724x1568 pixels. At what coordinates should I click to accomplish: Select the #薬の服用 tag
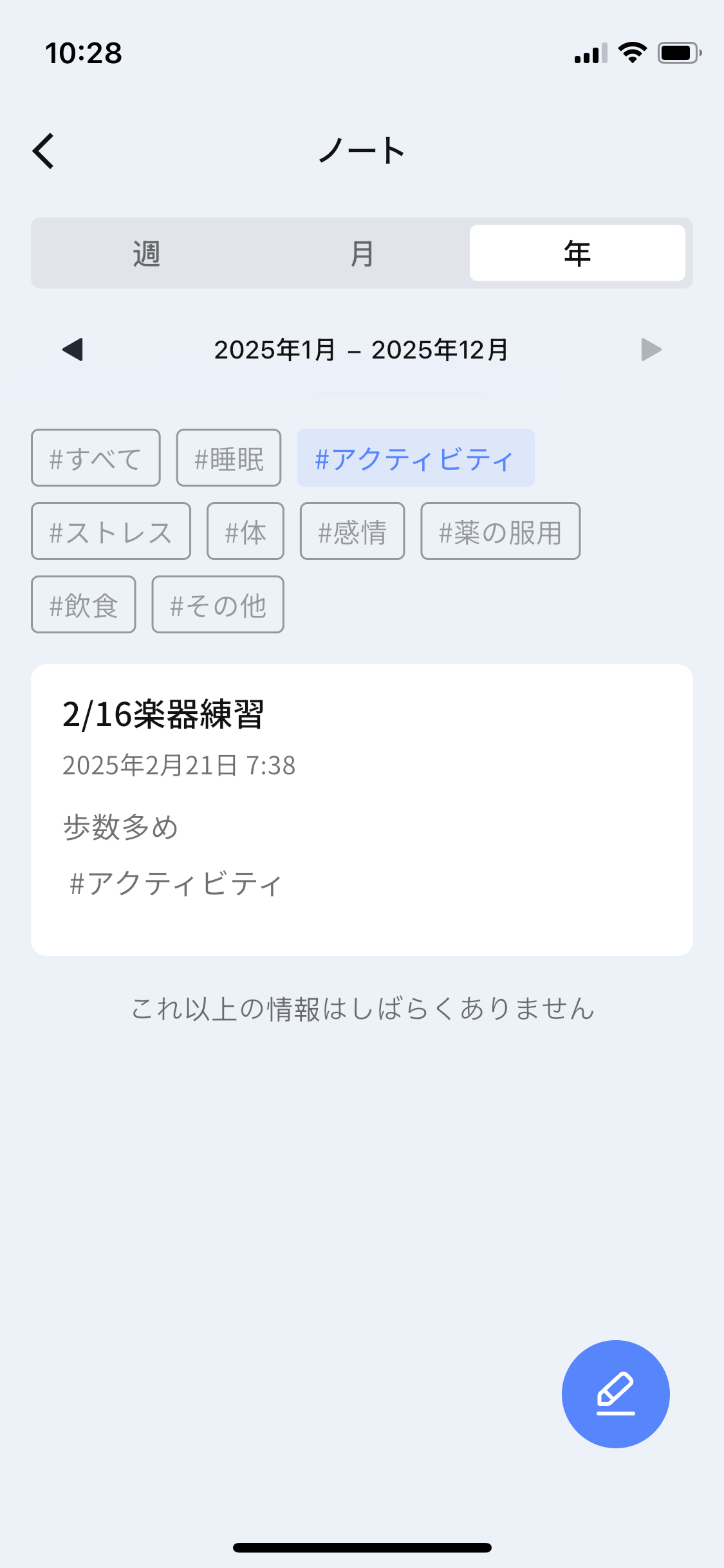tap(501, 531)
